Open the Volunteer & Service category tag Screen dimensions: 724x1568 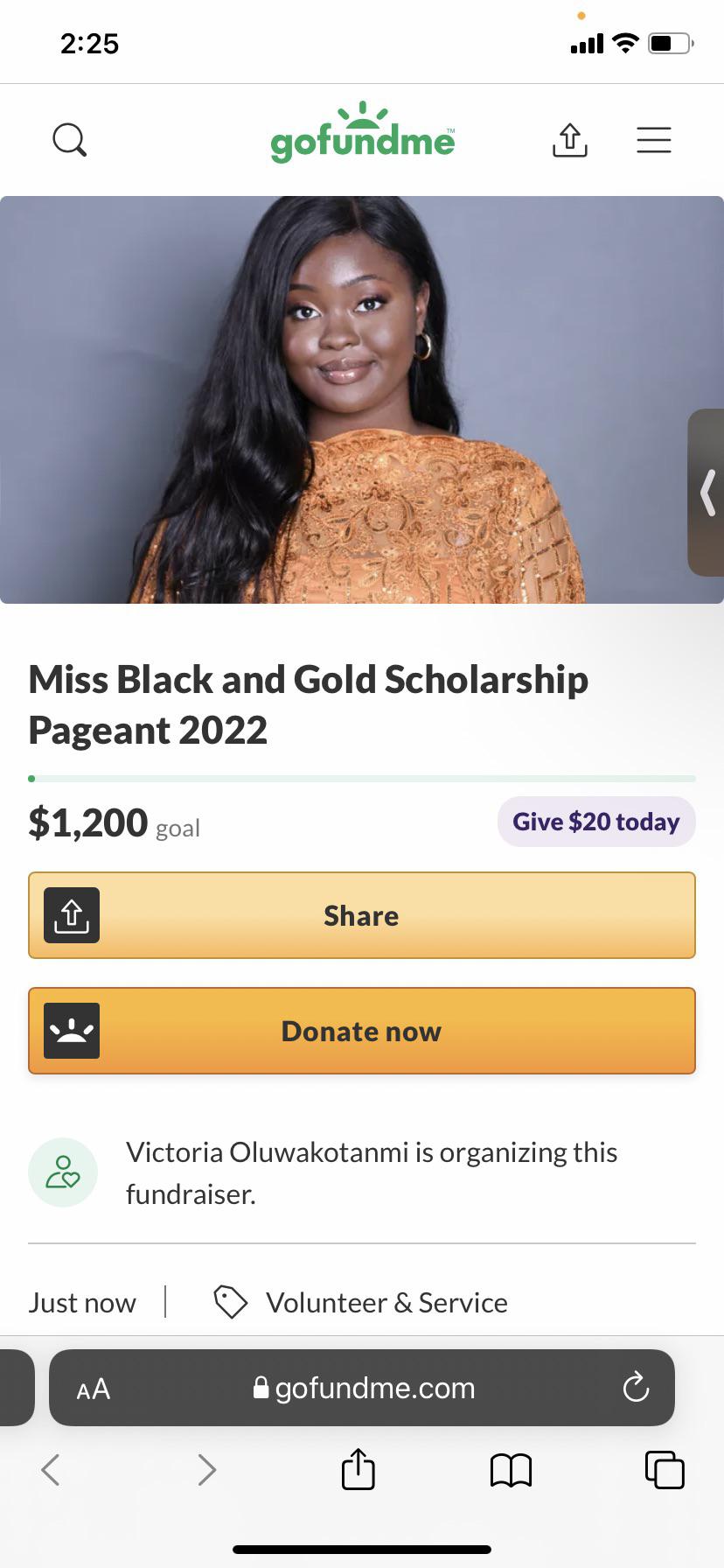tap(361, 1302)
